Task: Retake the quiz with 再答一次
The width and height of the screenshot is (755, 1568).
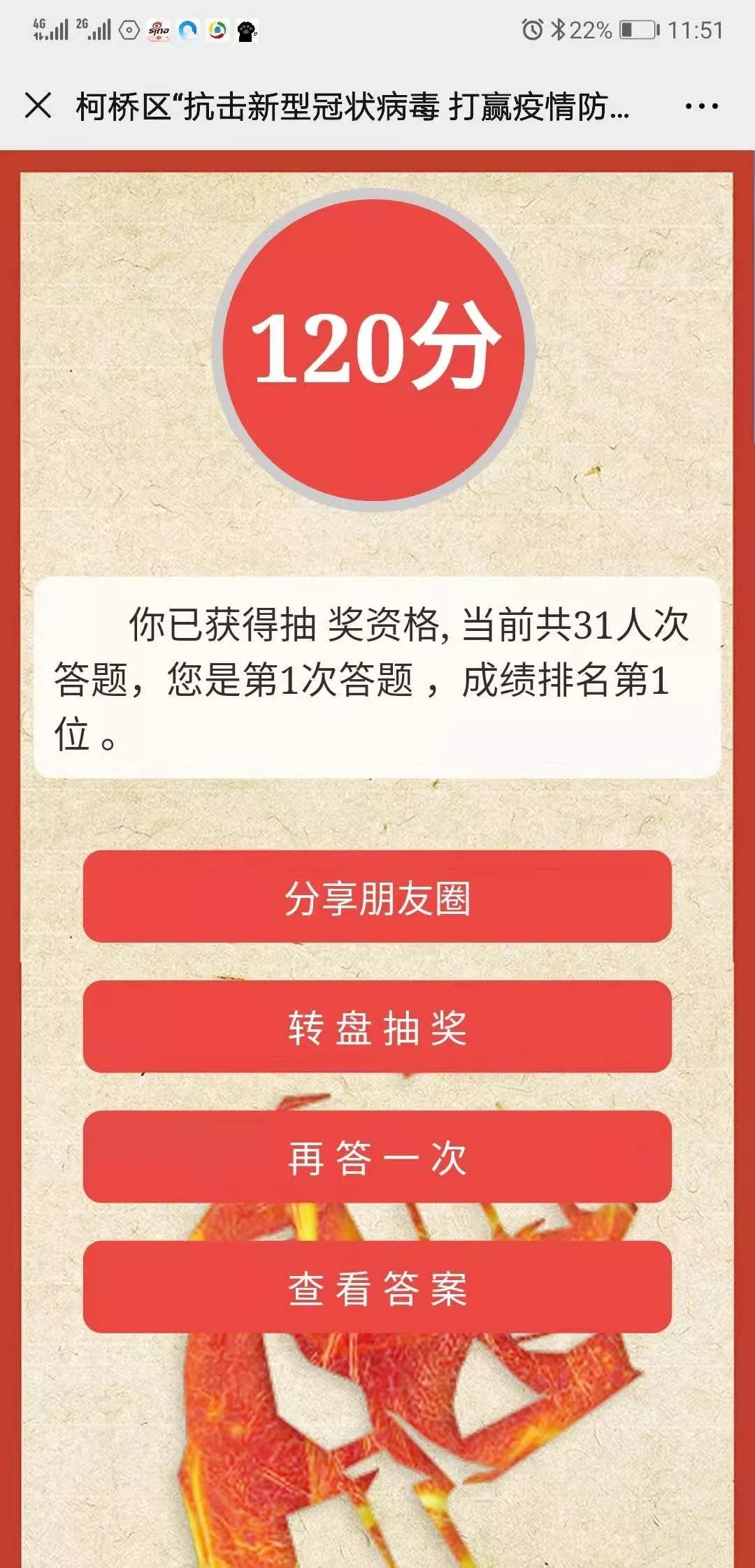Action: tap(377, 1156)
